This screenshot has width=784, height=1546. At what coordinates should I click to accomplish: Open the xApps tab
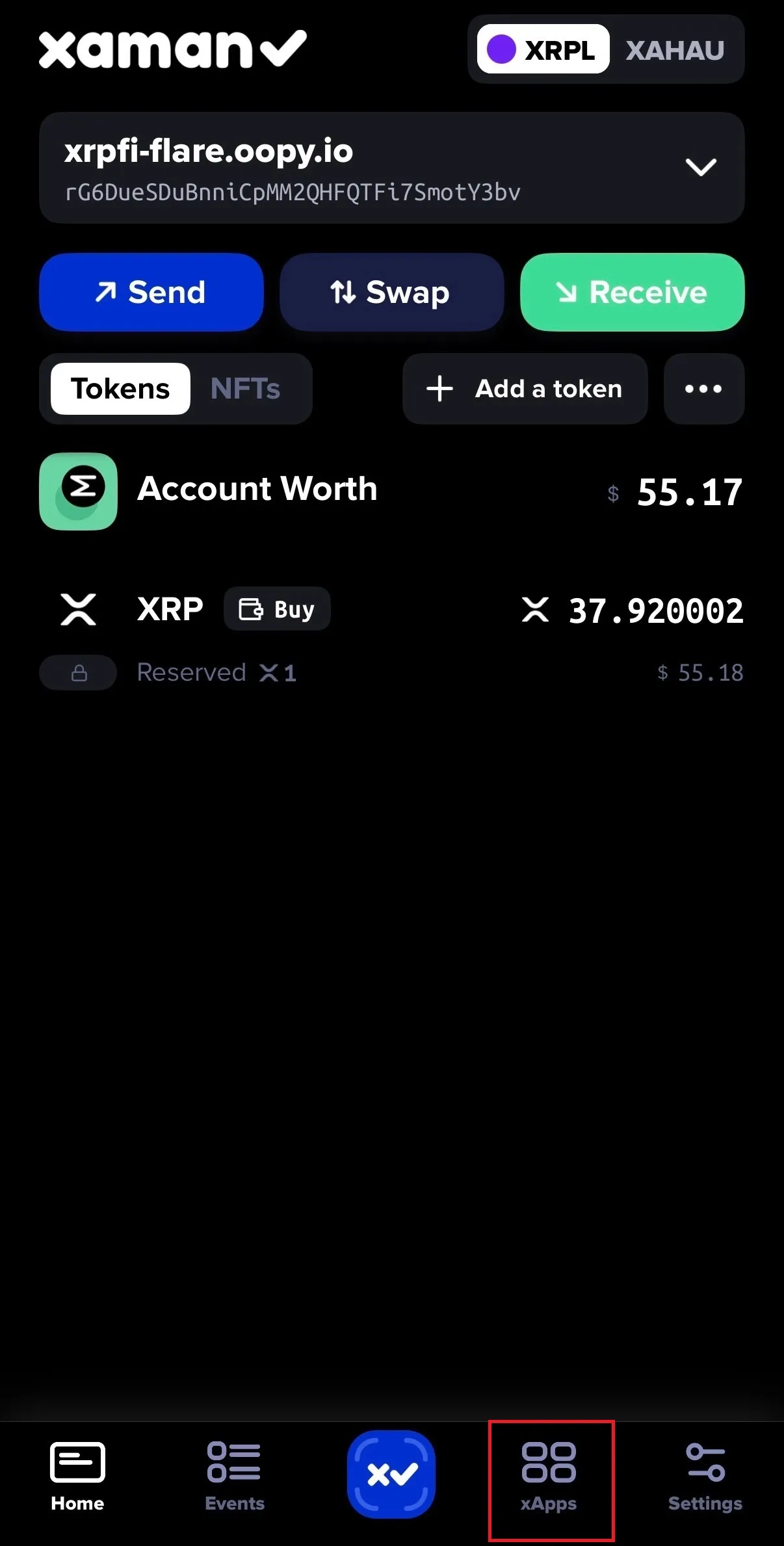click(x=549, y=1476)
